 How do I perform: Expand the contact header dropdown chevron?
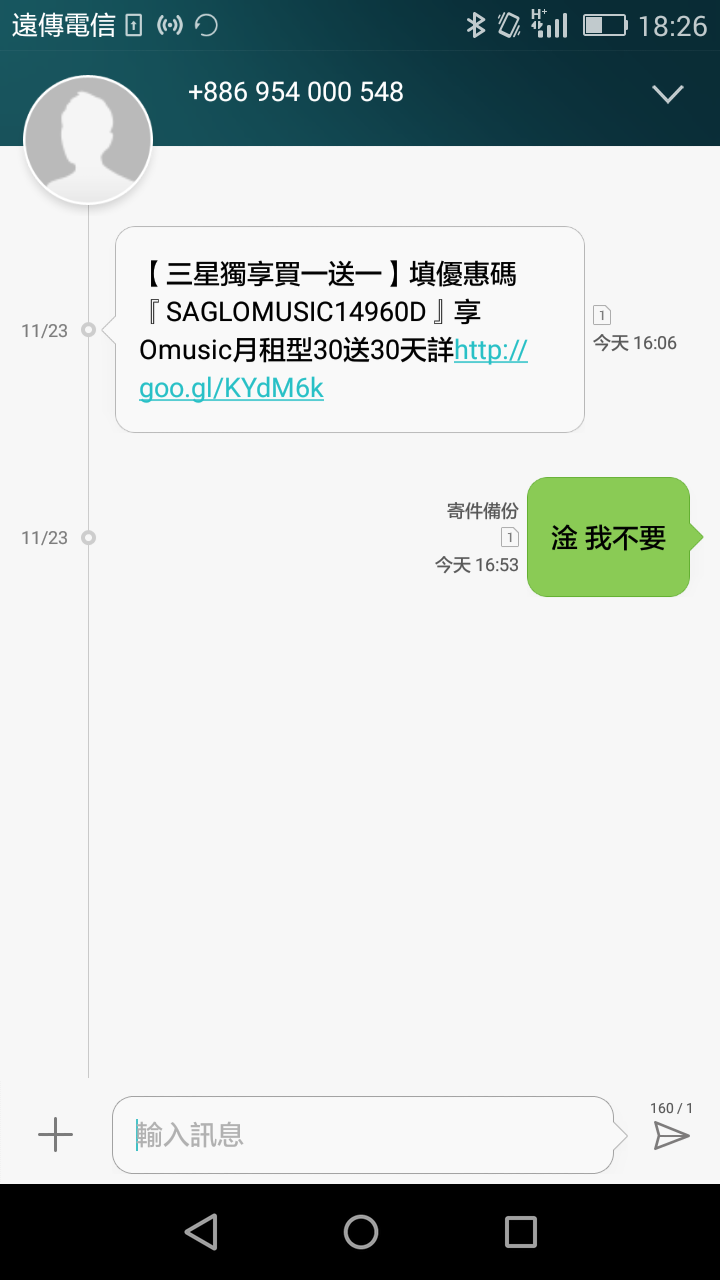coord(667,94)
